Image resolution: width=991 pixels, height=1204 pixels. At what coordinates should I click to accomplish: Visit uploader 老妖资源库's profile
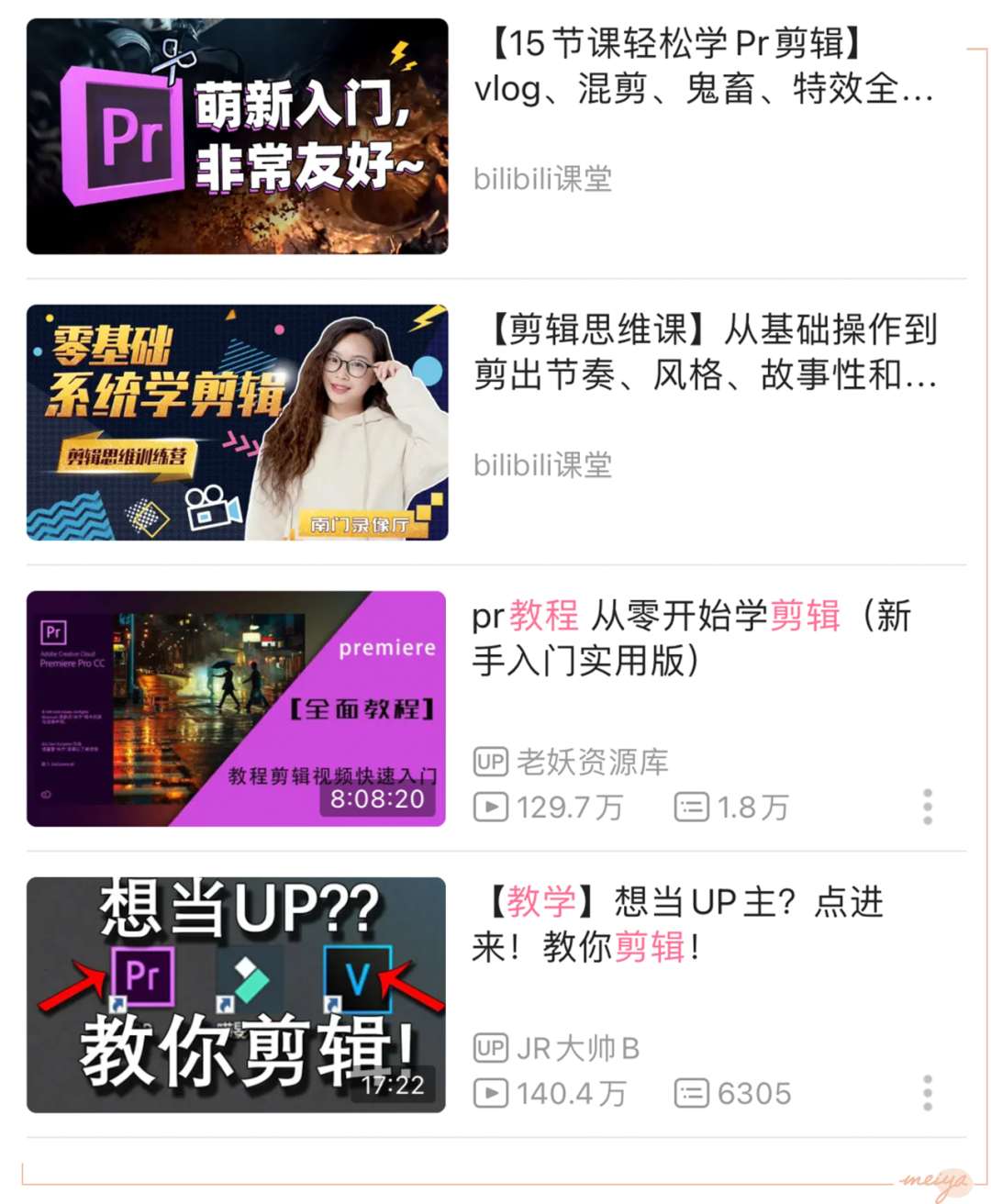592,763
